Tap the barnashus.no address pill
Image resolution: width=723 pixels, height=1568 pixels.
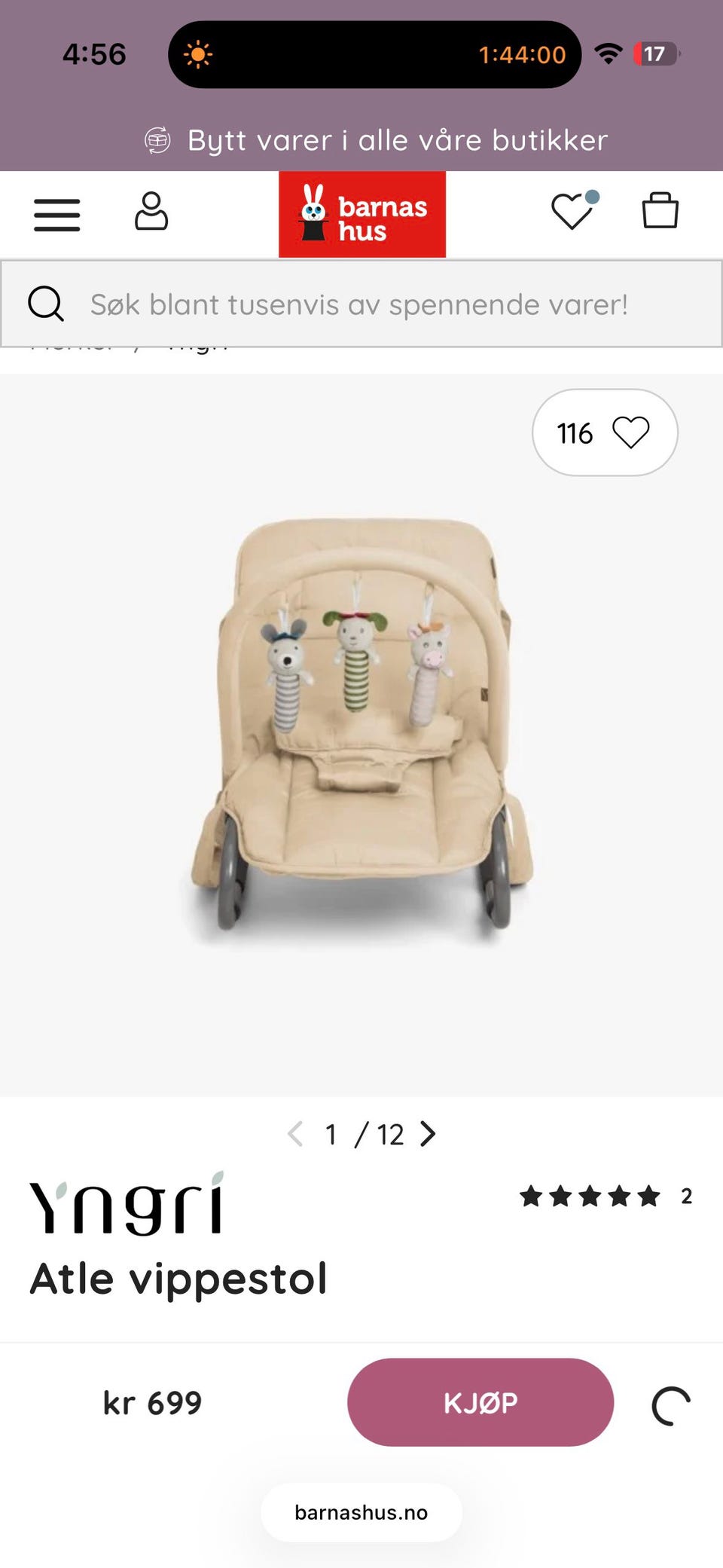coord(361,1512)
